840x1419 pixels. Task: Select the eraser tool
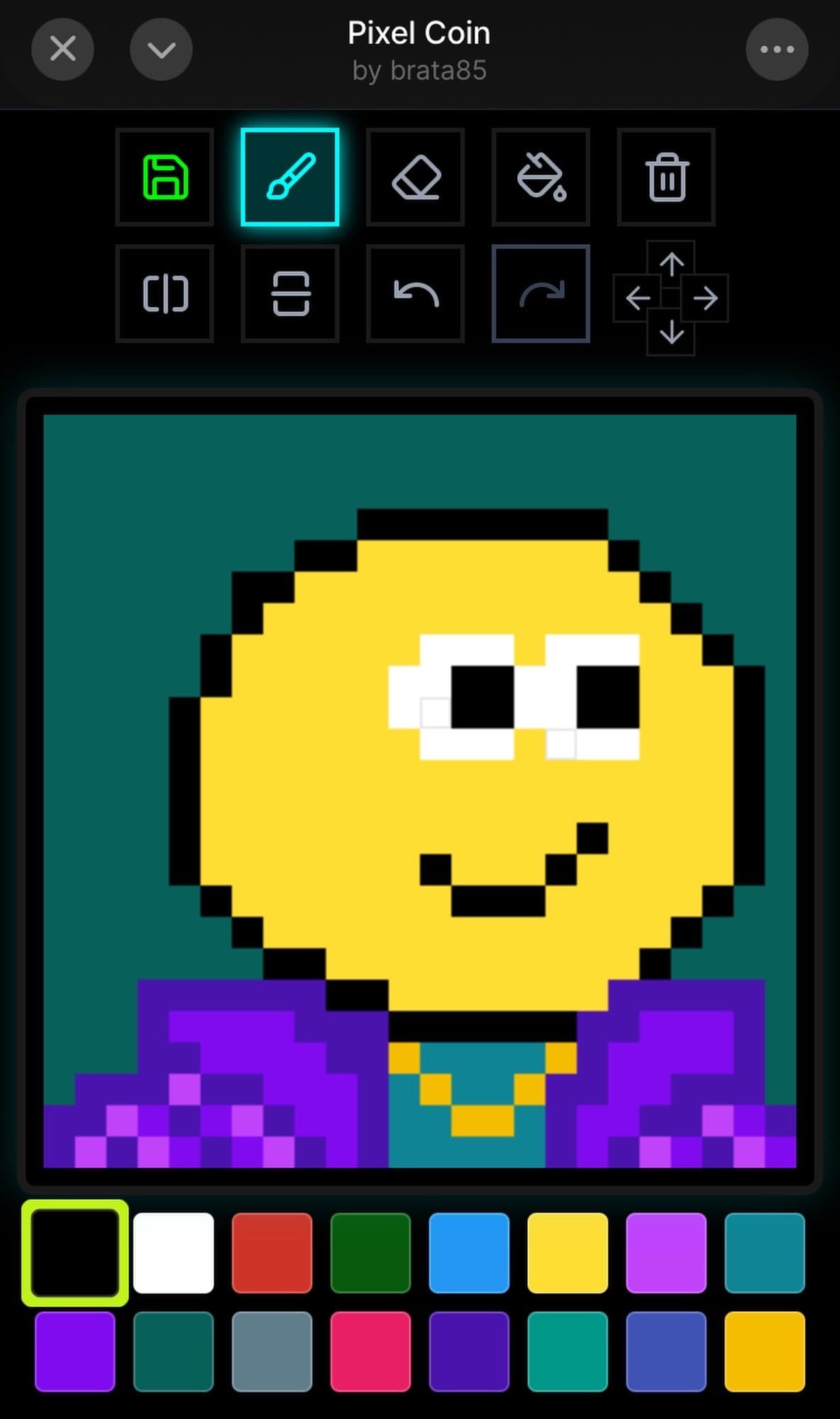(x=416, y=177)
